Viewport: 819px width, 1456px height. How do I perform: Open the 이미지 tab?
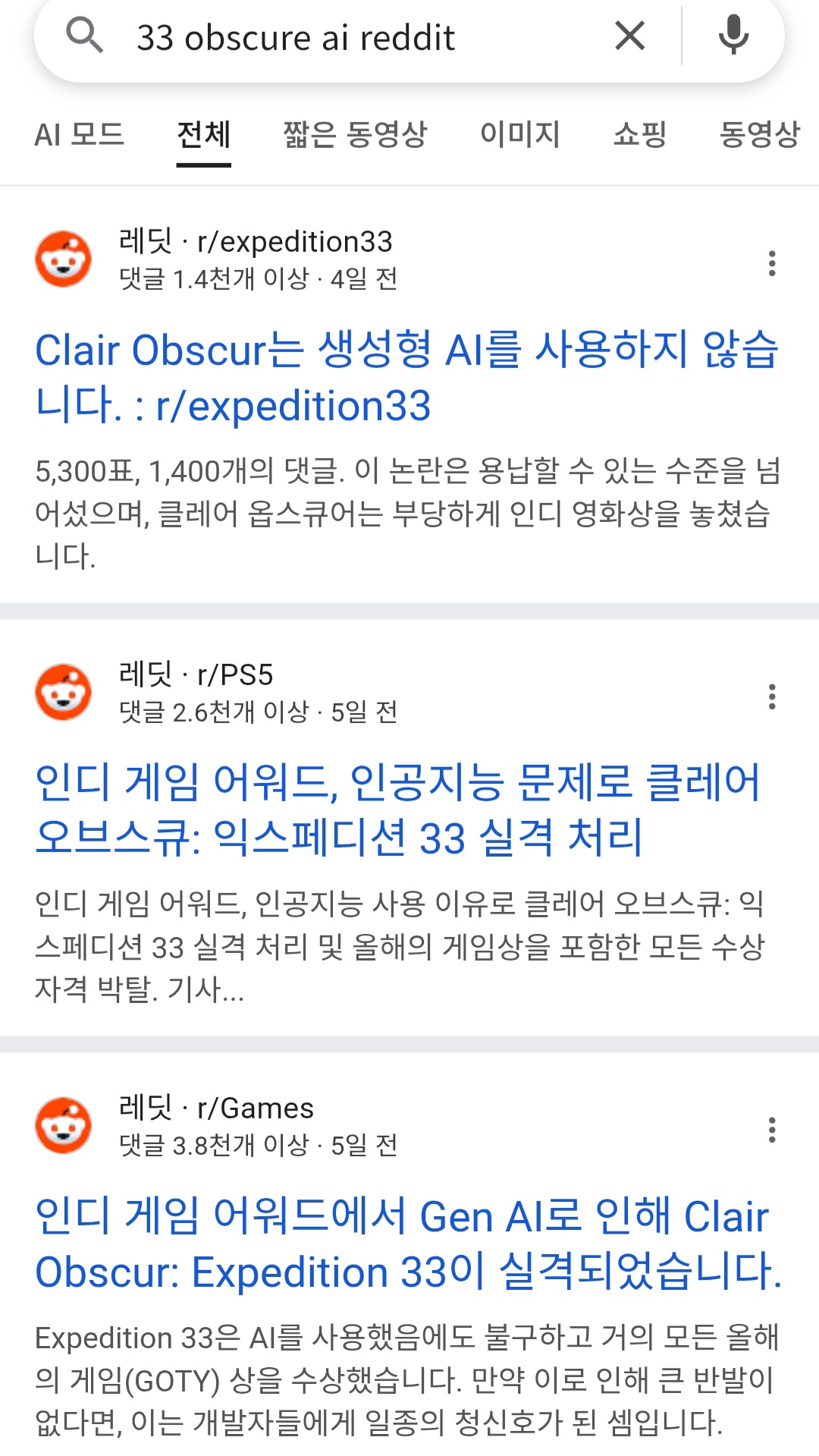(x=519, y=135)
